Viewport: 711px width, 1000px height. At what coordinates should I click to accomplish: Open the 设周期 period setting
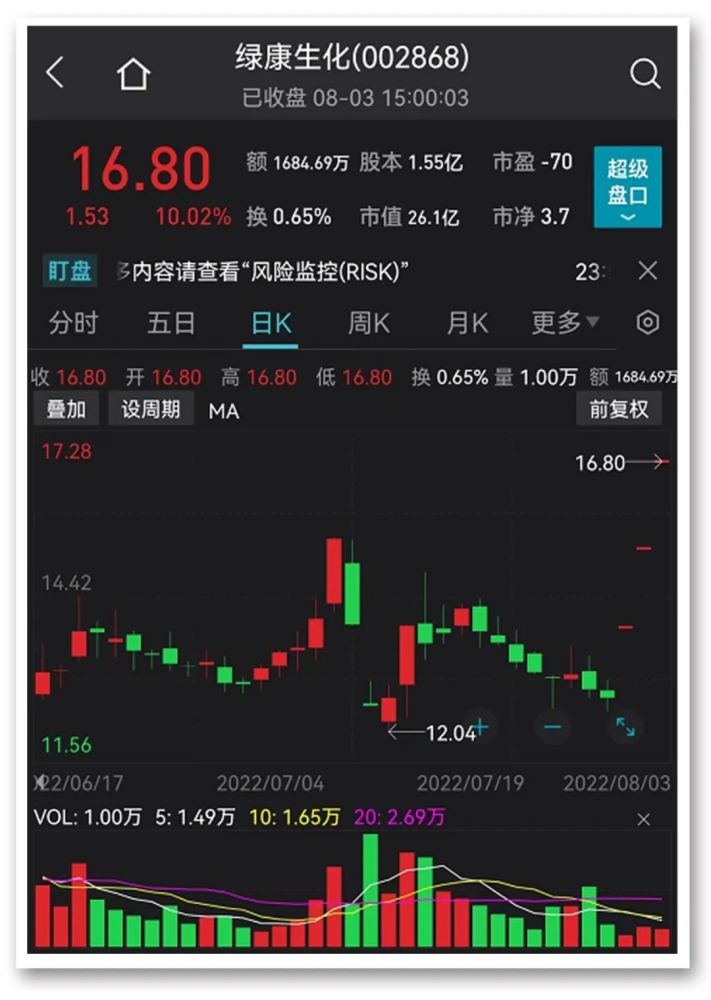coord(151,409)
